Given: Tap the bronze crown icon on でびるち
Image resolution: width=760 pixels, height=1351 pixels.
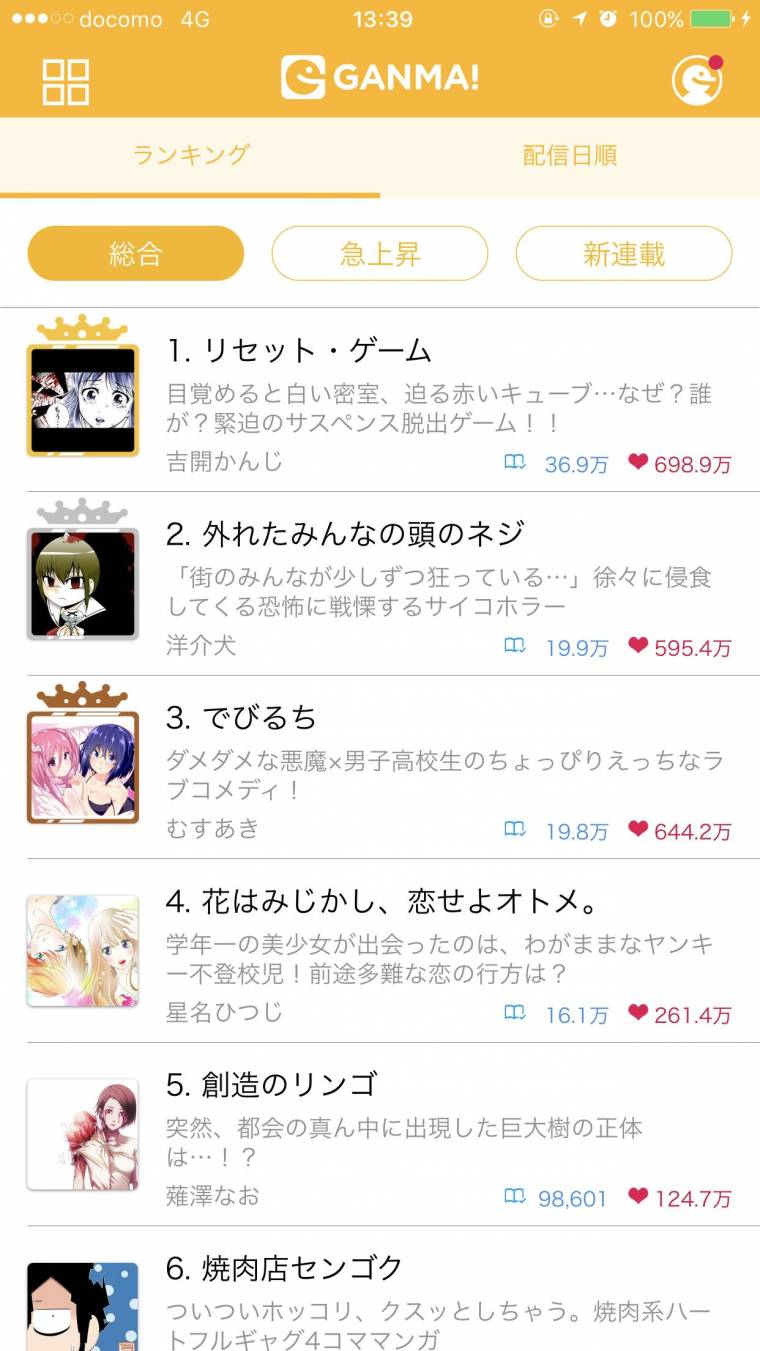Looking at the screenshot, I should 82,694.
